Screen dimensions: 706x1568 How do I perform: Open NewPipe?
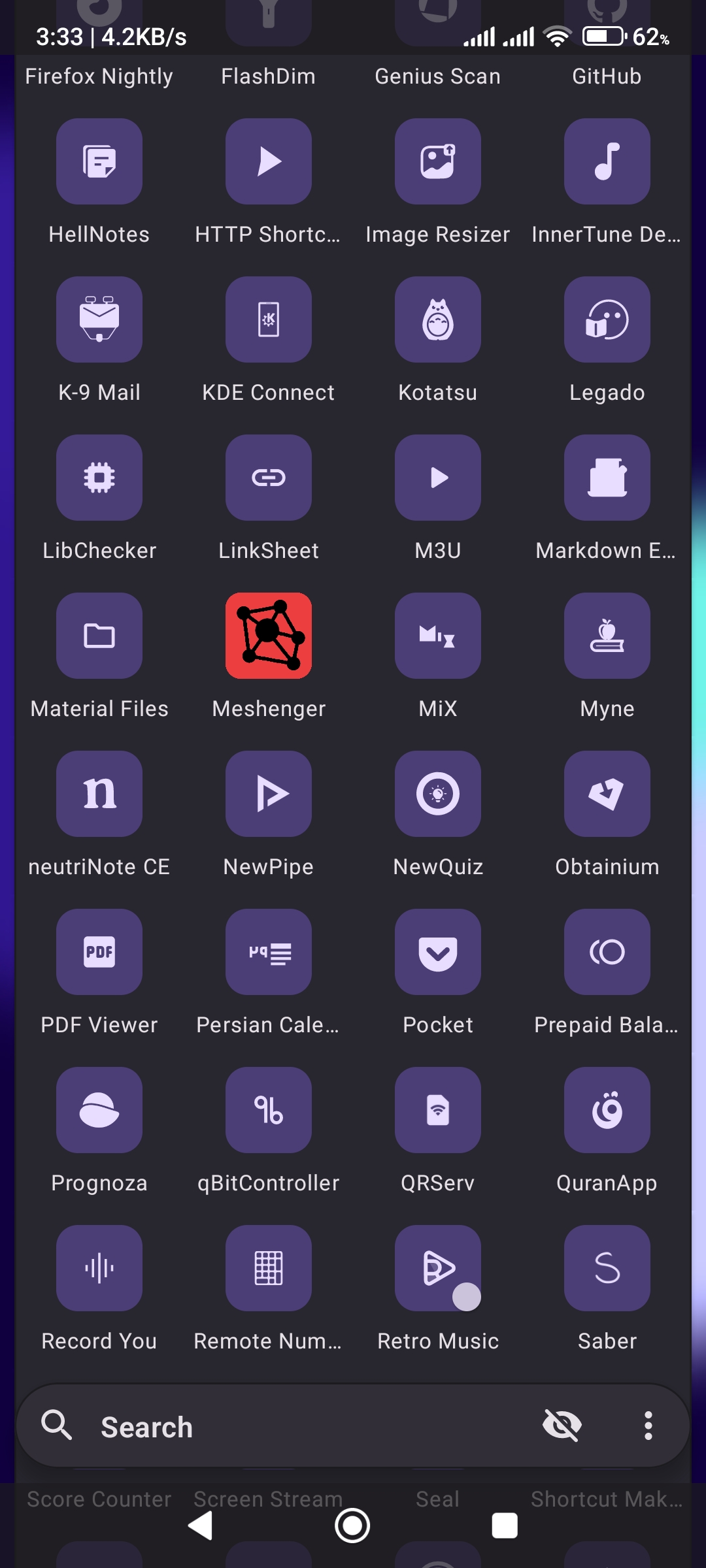tap(268, 794)
